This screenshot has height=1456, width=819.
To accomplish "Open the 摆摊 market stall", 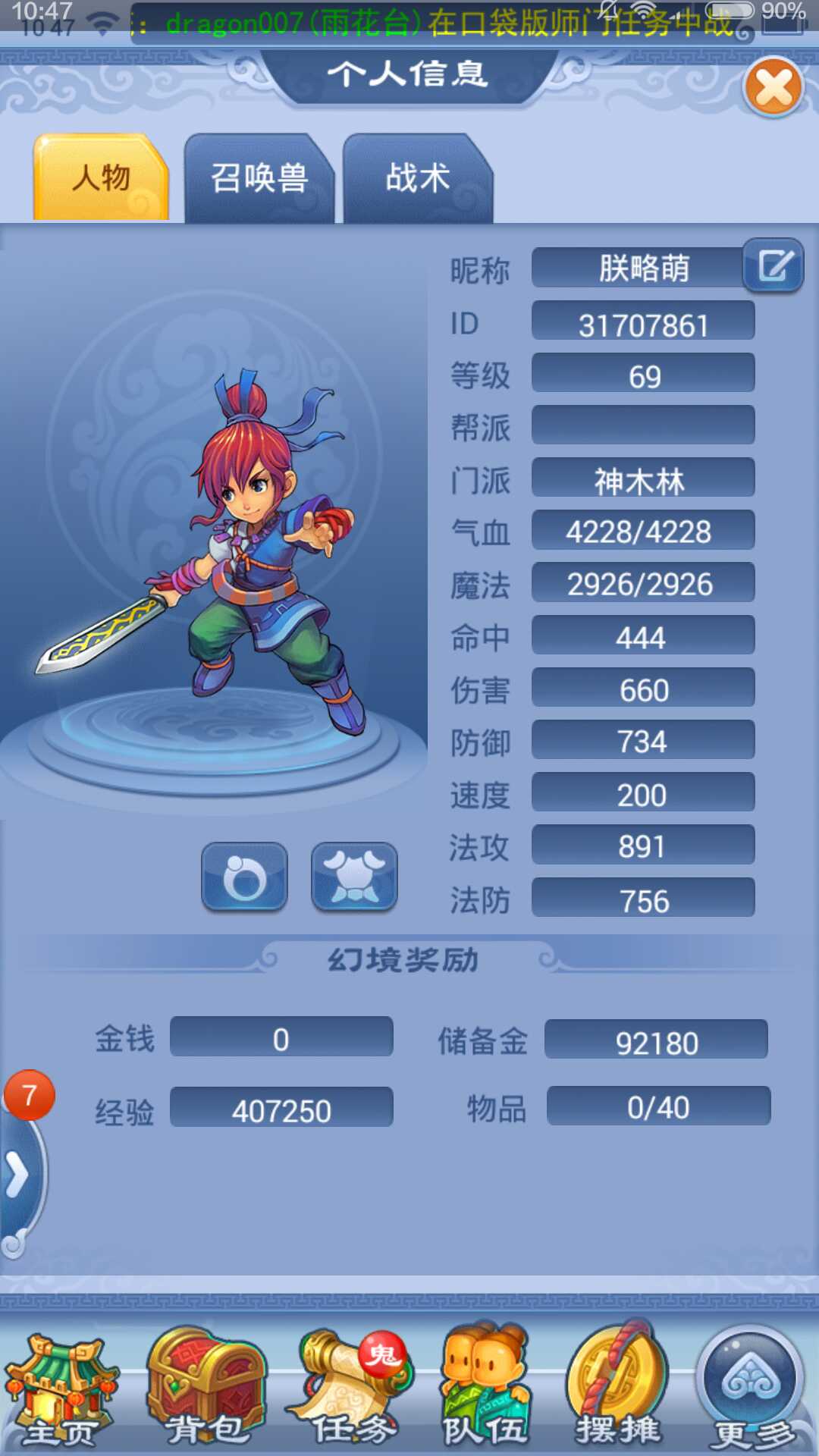I will click(618, 1388).
